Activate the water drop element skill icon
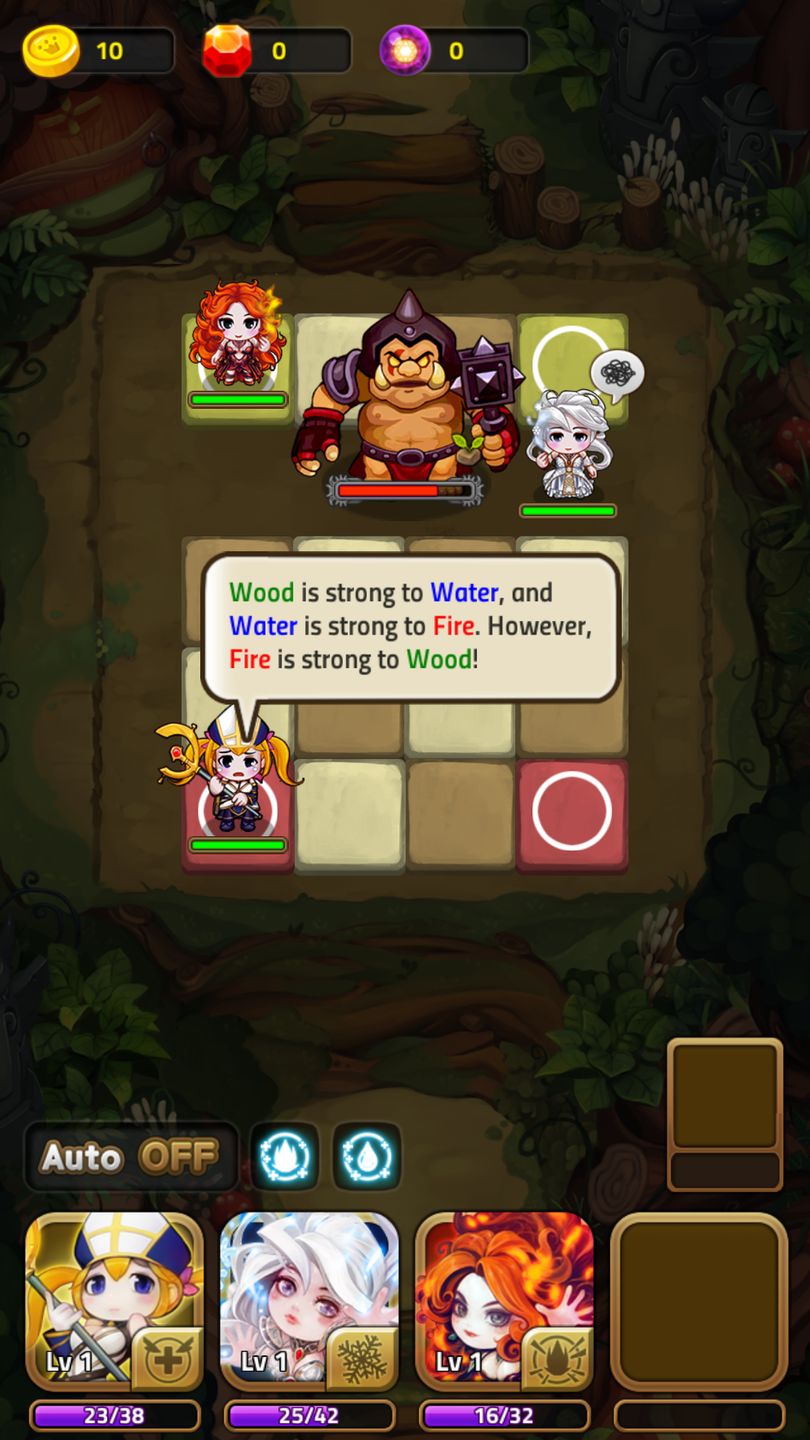Screen dimensions: 810x1440 [367, 1157]
